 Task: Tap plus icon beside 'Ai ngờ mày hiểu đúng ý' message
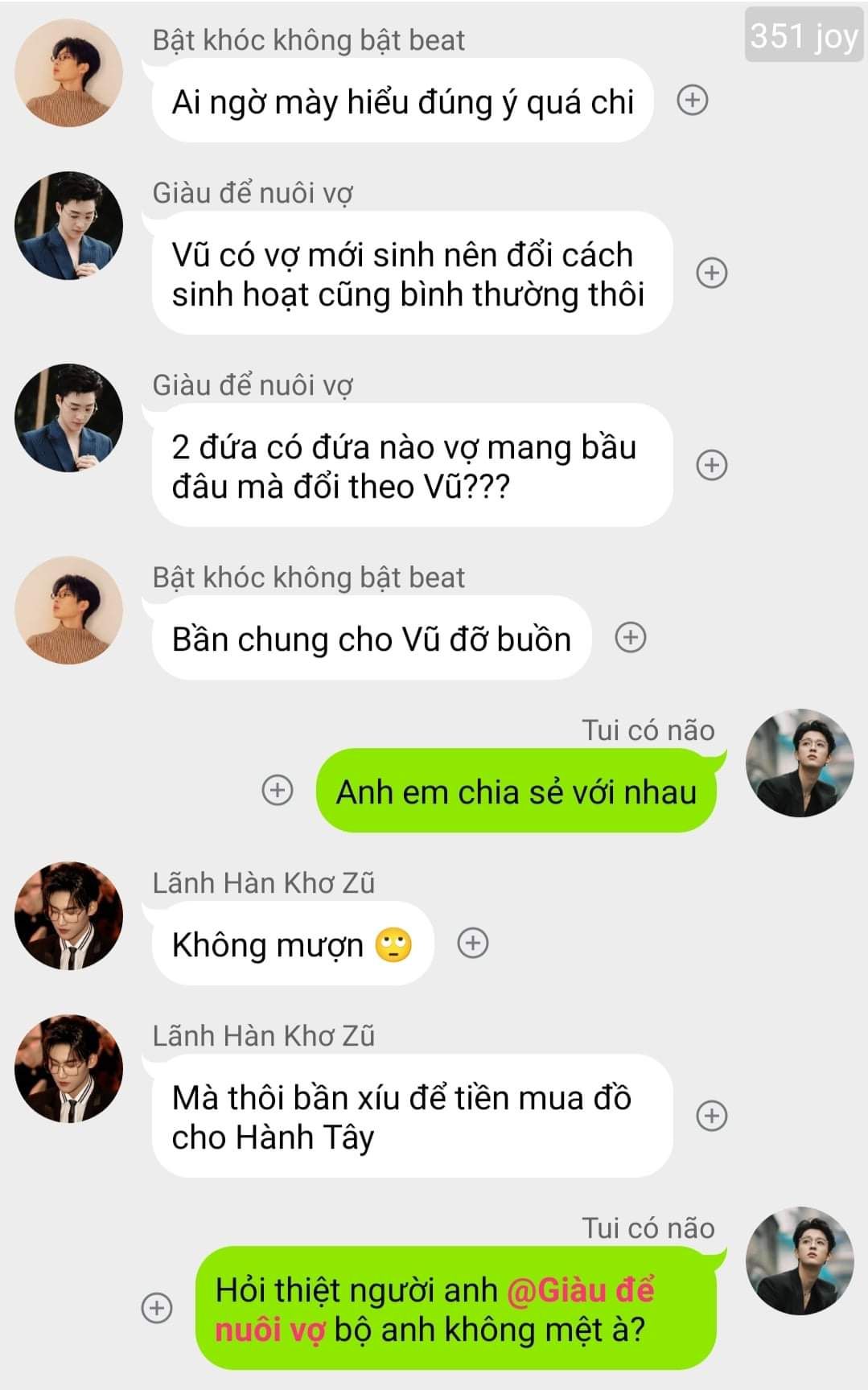(x=692, y=101)
